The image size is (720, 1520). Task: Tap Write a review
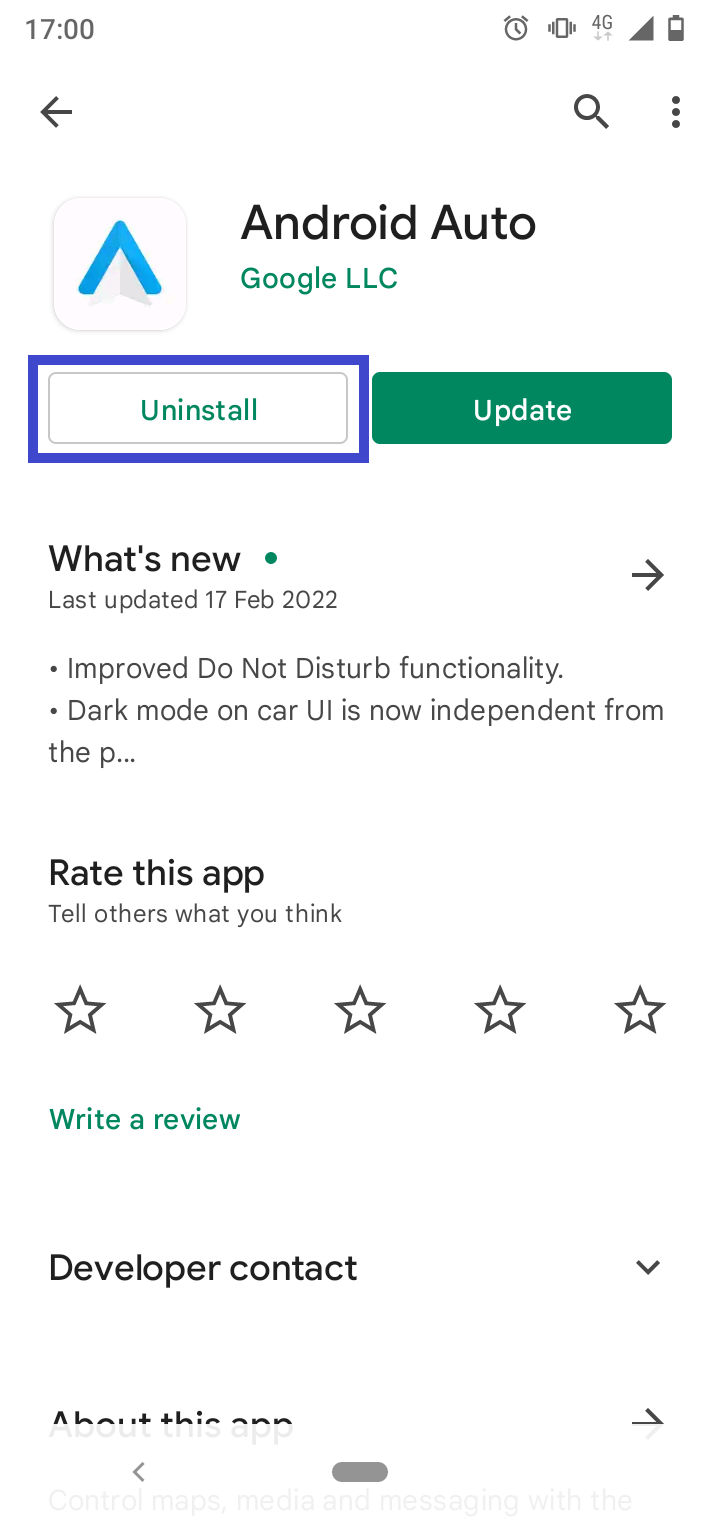(145, 1118)
